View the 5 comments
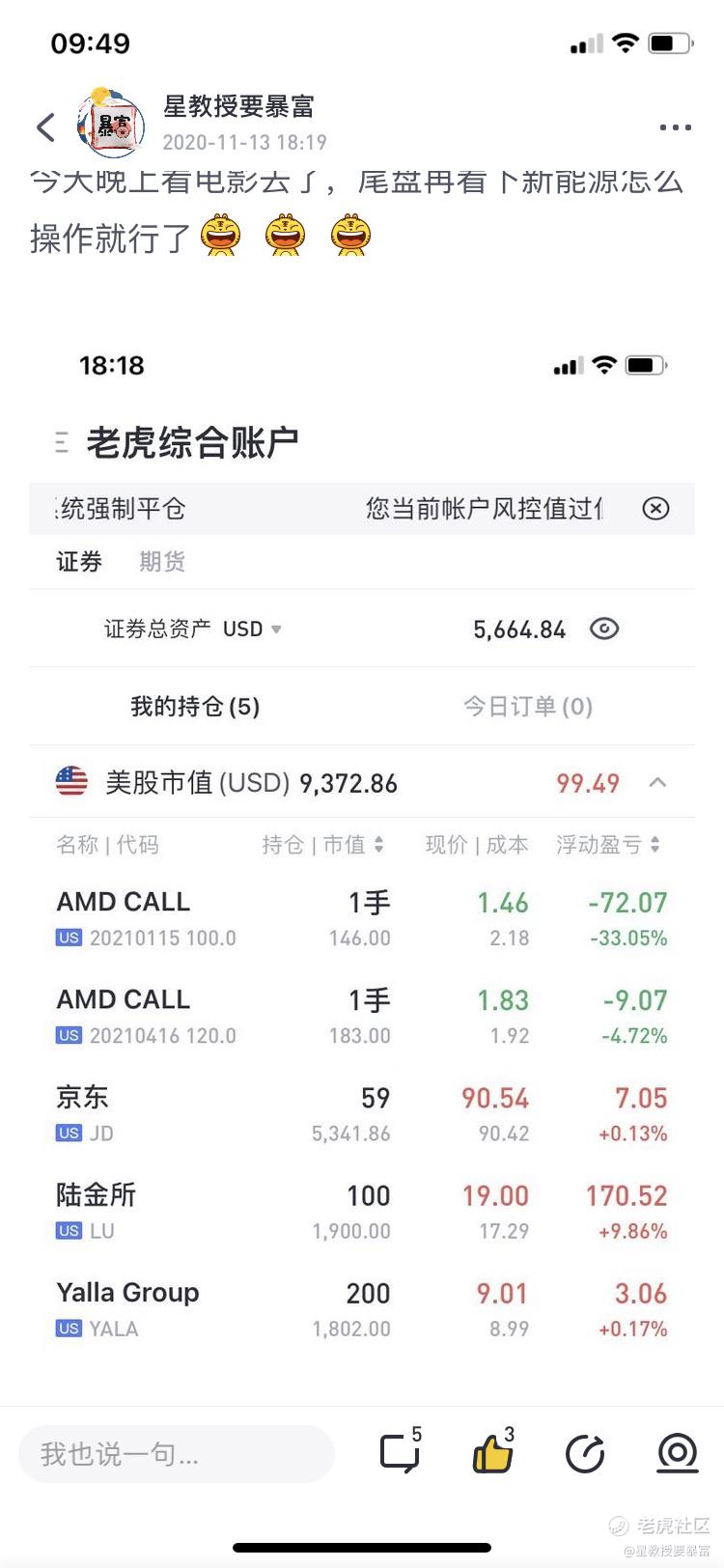 401,1451
